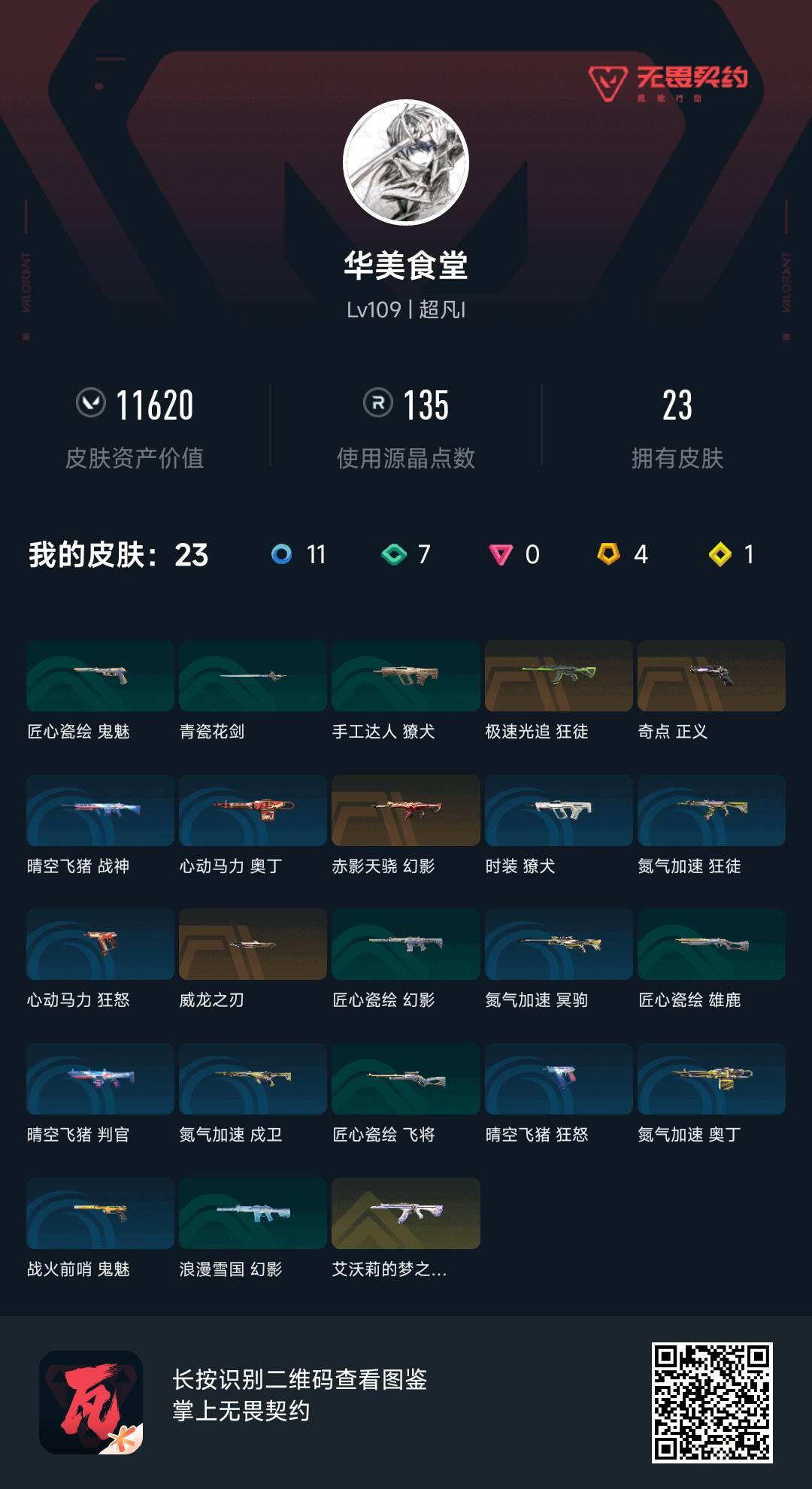Select the green diamond rarity icon showing 7
This screenshot has width=812, height=1489.
(x=391, y=553)
